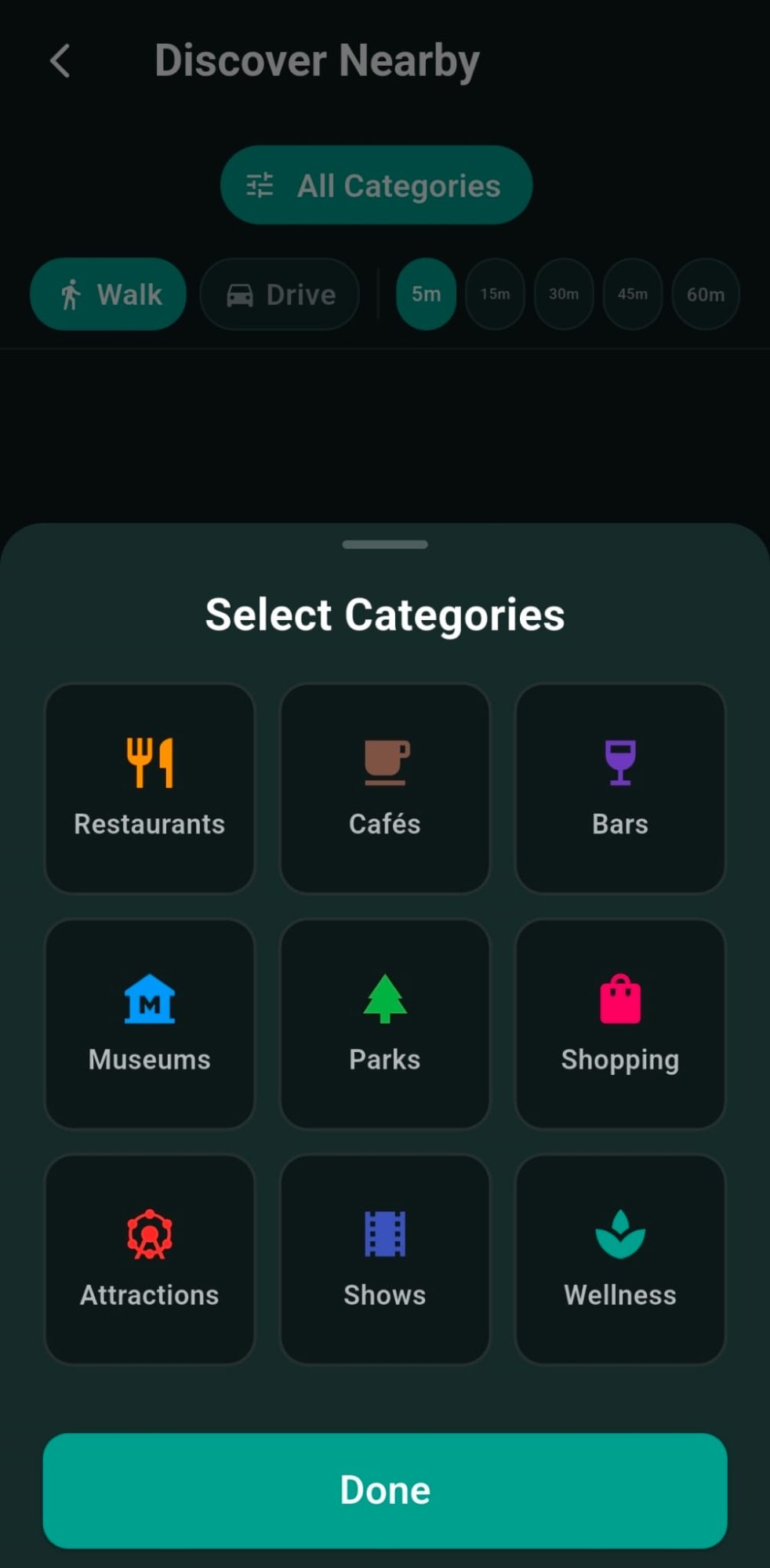Select the Bars wine glass icon
The image size is (770, 1568).
(x=619, y=763)
